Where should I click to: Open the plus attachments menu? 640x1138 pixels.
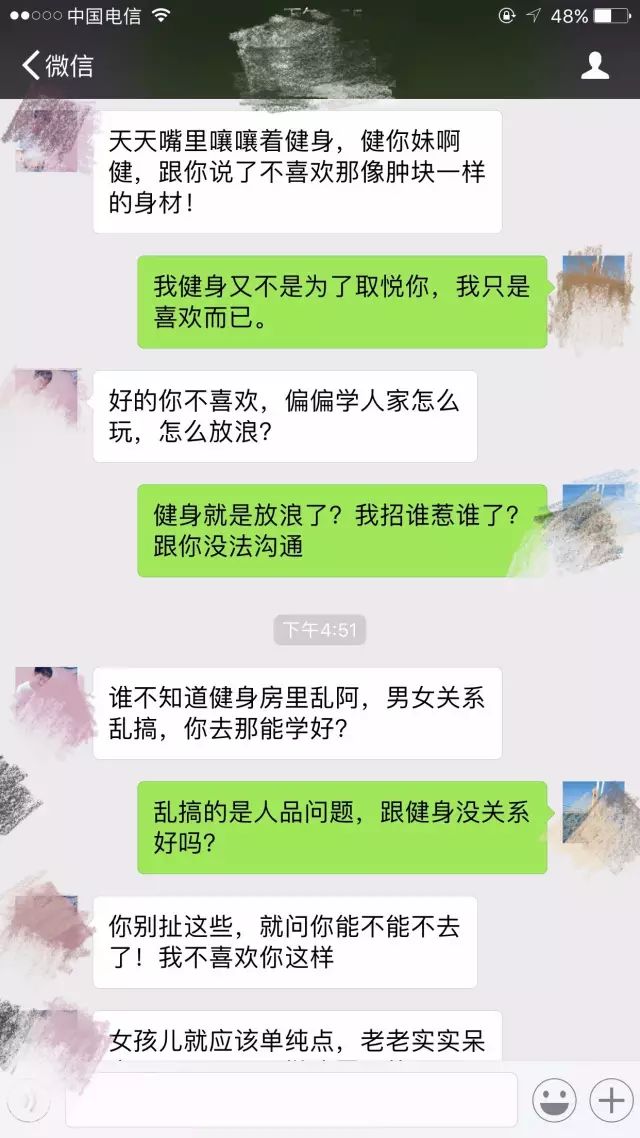(609, 1100)
